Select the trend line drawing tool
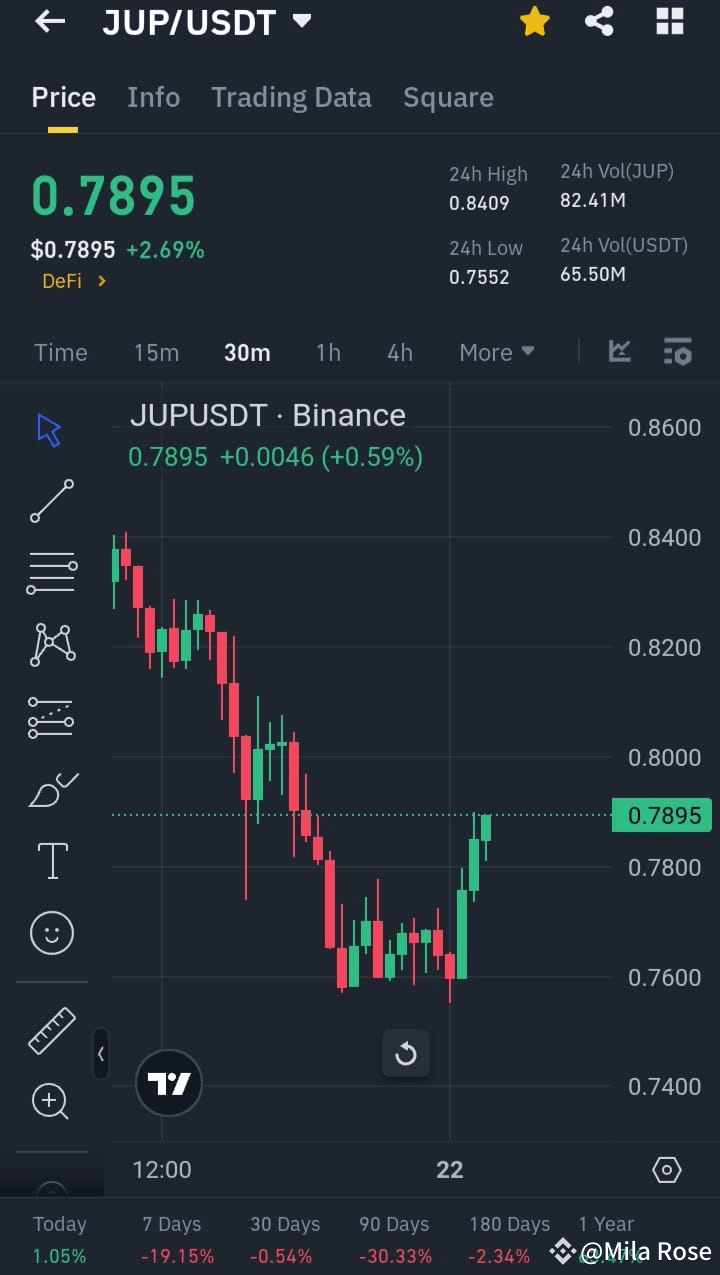Viewport: 720px width, 1275px height. click(x=50, y=500)
